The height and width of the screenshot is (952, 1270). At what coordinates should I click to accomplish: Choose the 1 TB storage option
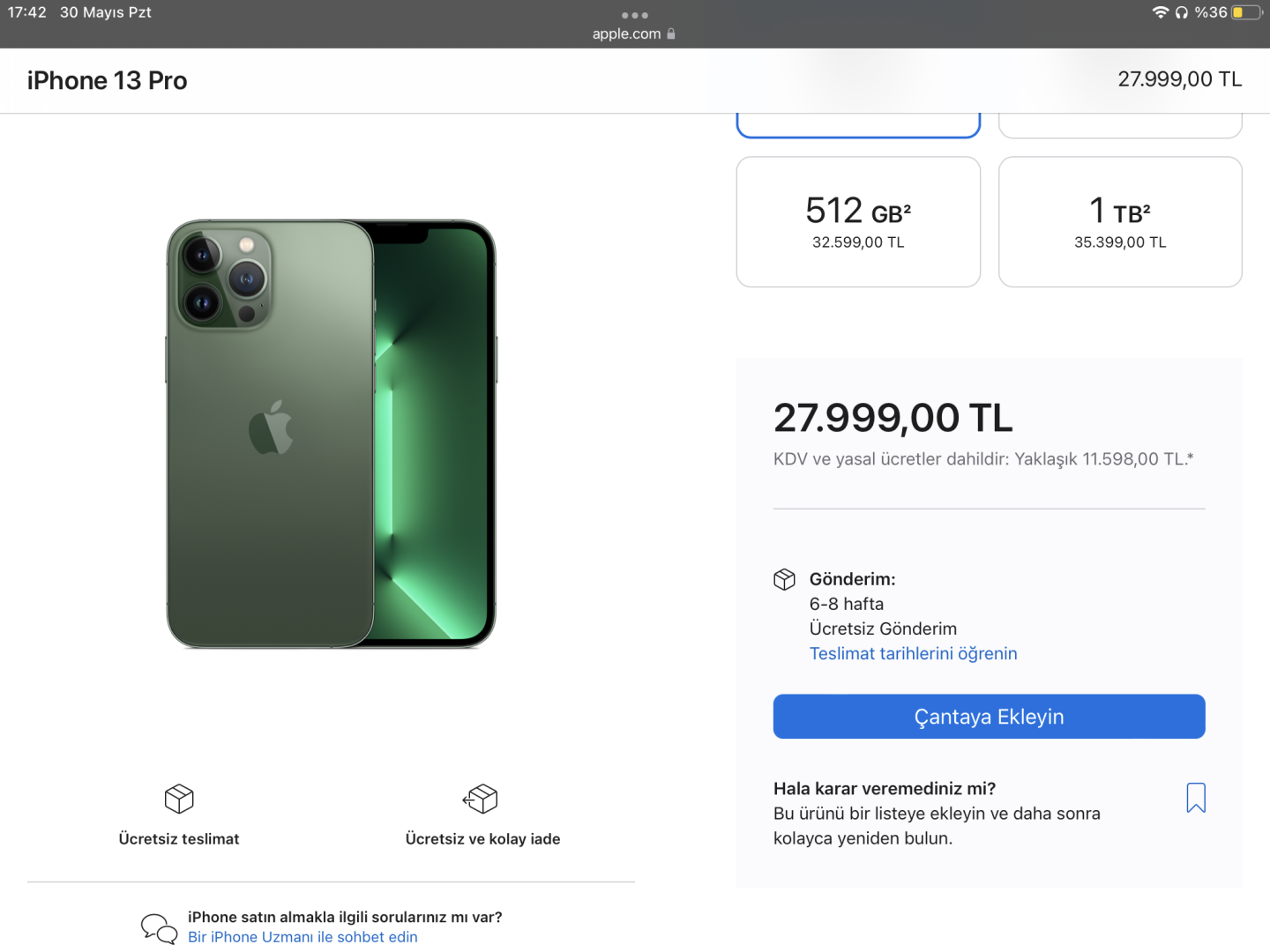1120,222
